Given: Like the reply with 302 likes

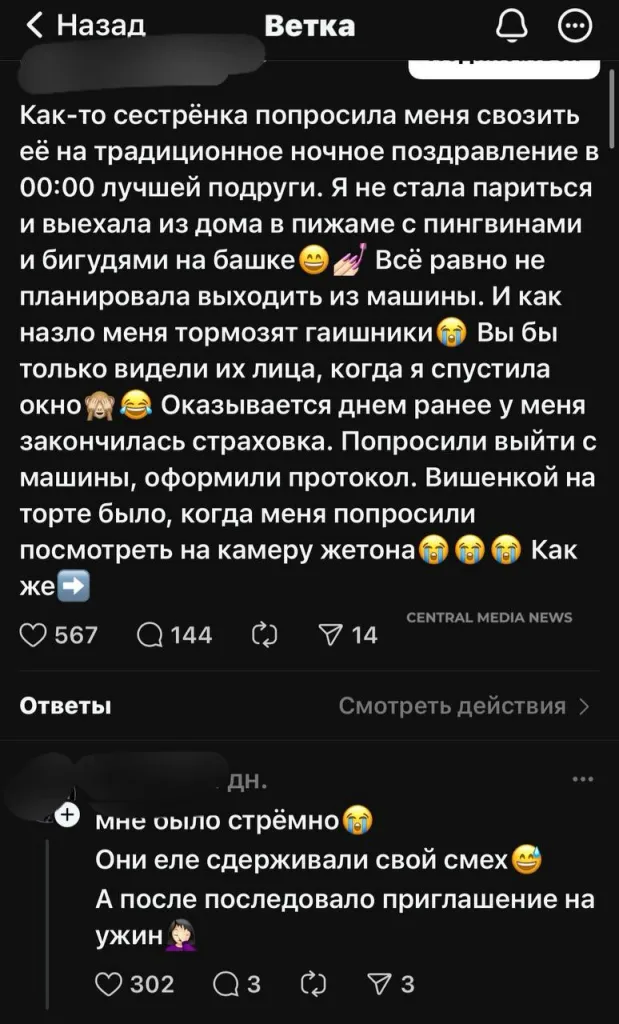Looking at the screenshot, I should click(109, 984).
